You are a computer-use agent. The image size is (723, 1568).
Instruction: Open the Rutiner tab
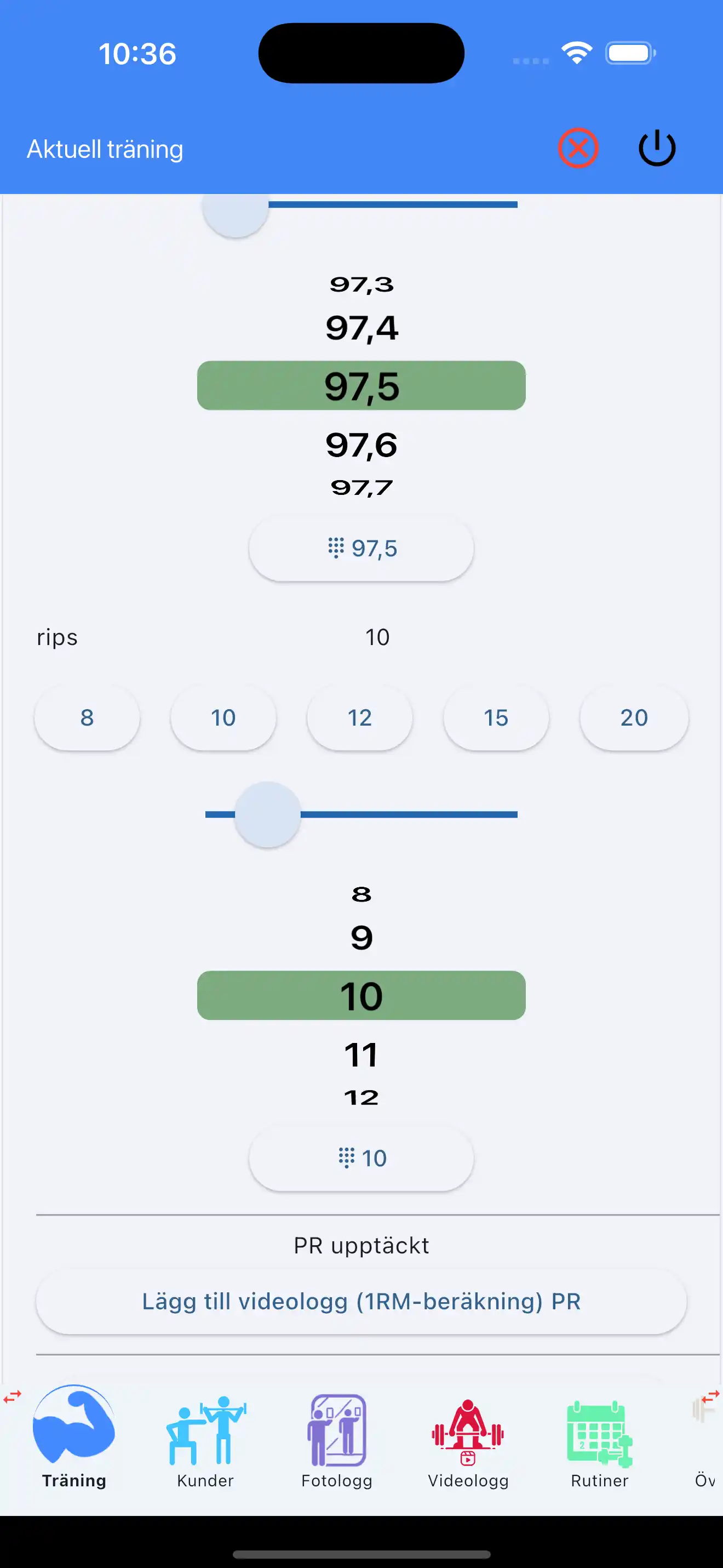(600, 1436)
